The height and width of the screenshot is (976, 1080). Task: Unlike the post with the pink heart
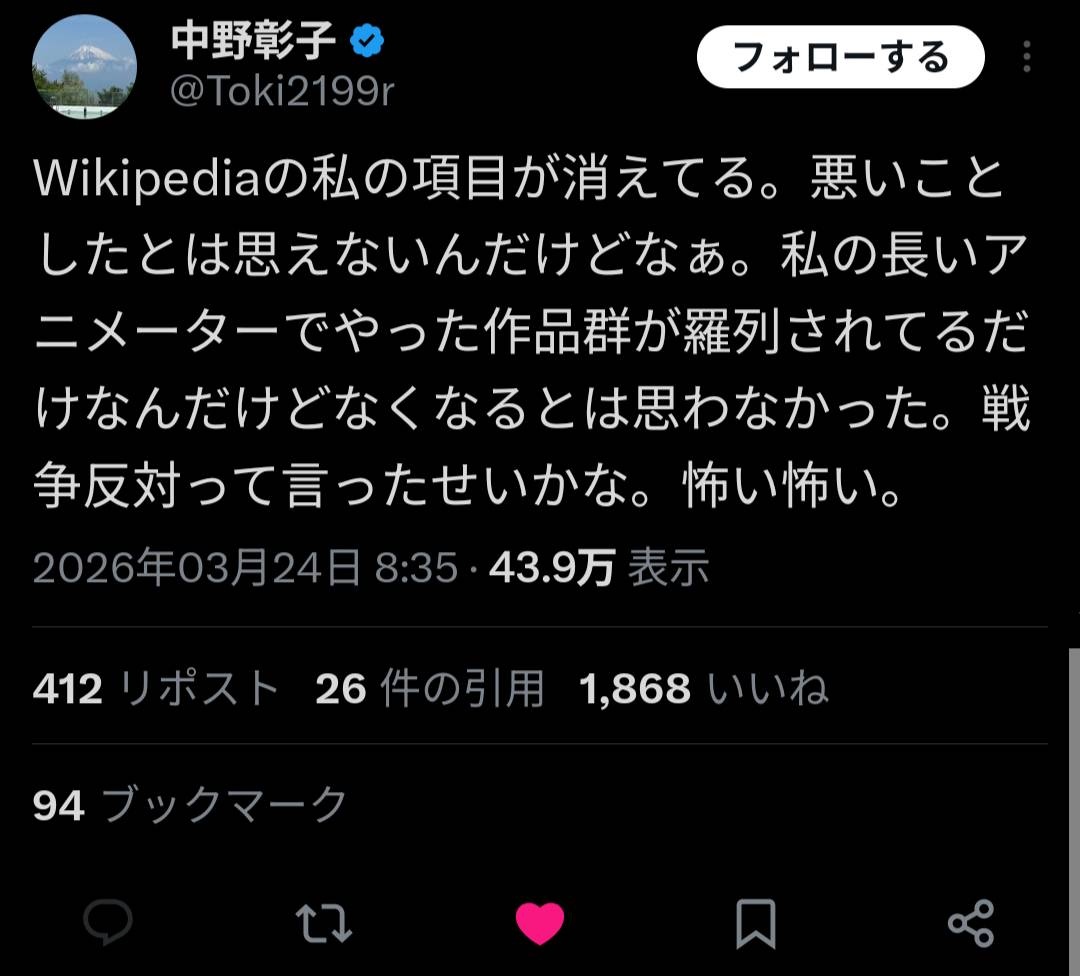(x=540, y=922)
